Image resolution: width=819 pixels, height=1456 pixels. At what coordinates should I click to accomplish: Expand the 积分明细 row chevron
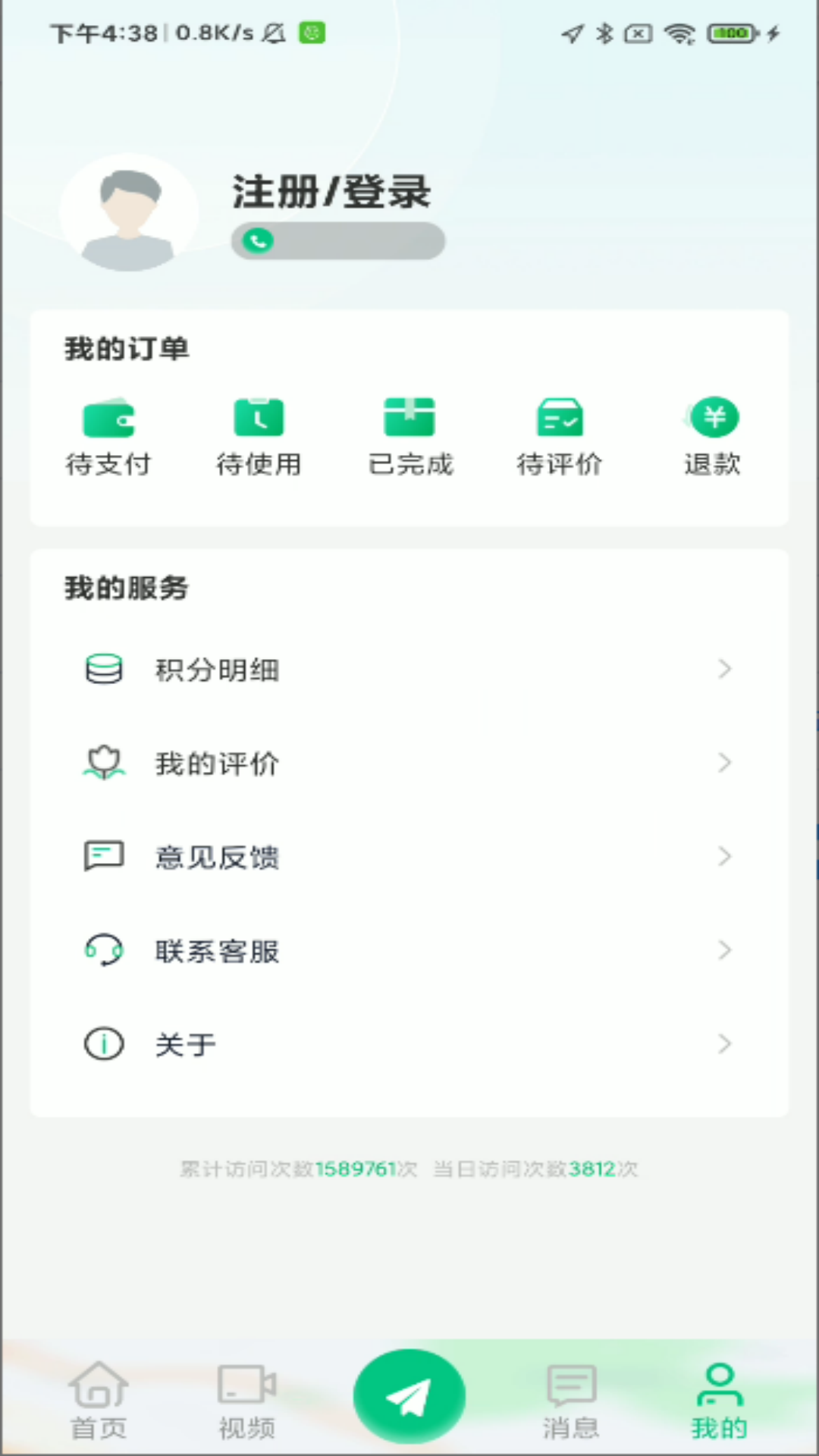[x=725, y=670]
